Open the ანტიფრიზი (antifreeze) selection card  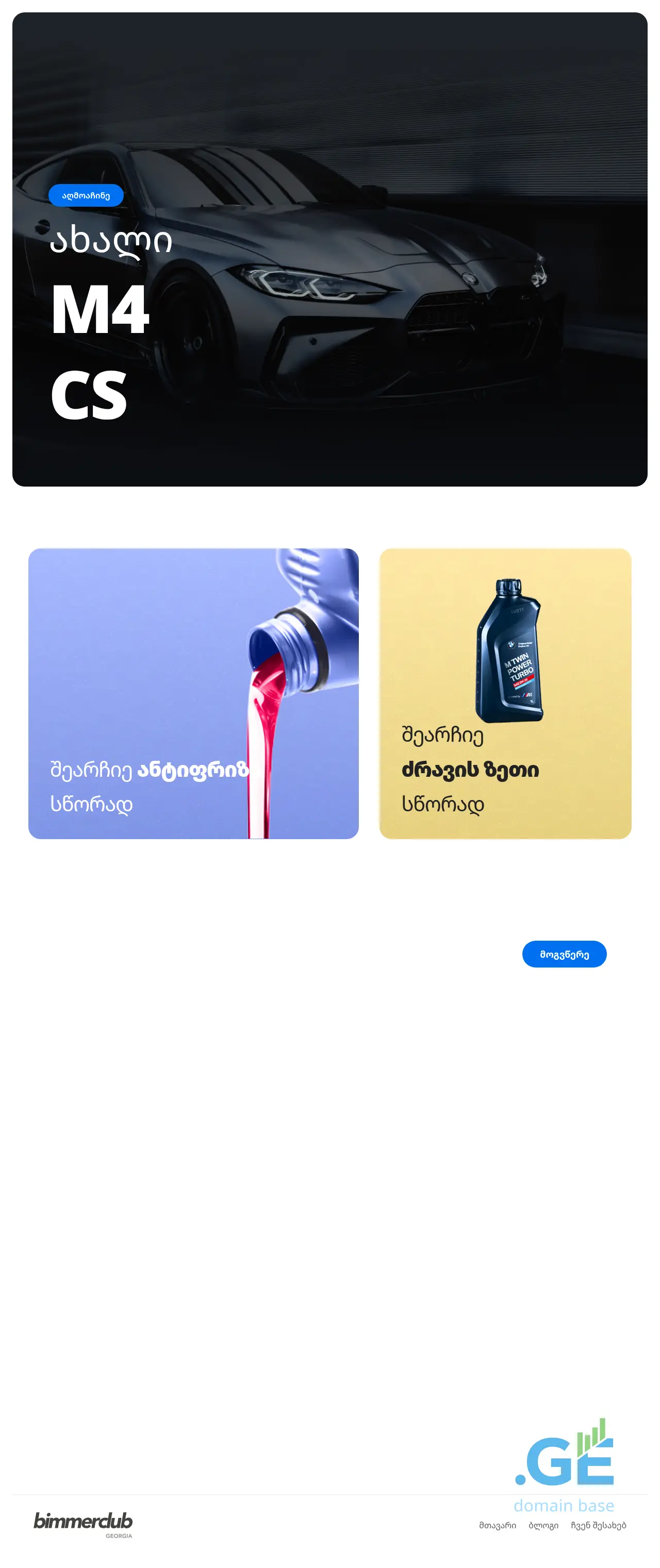pyautogui.click(x=193, y=693)
